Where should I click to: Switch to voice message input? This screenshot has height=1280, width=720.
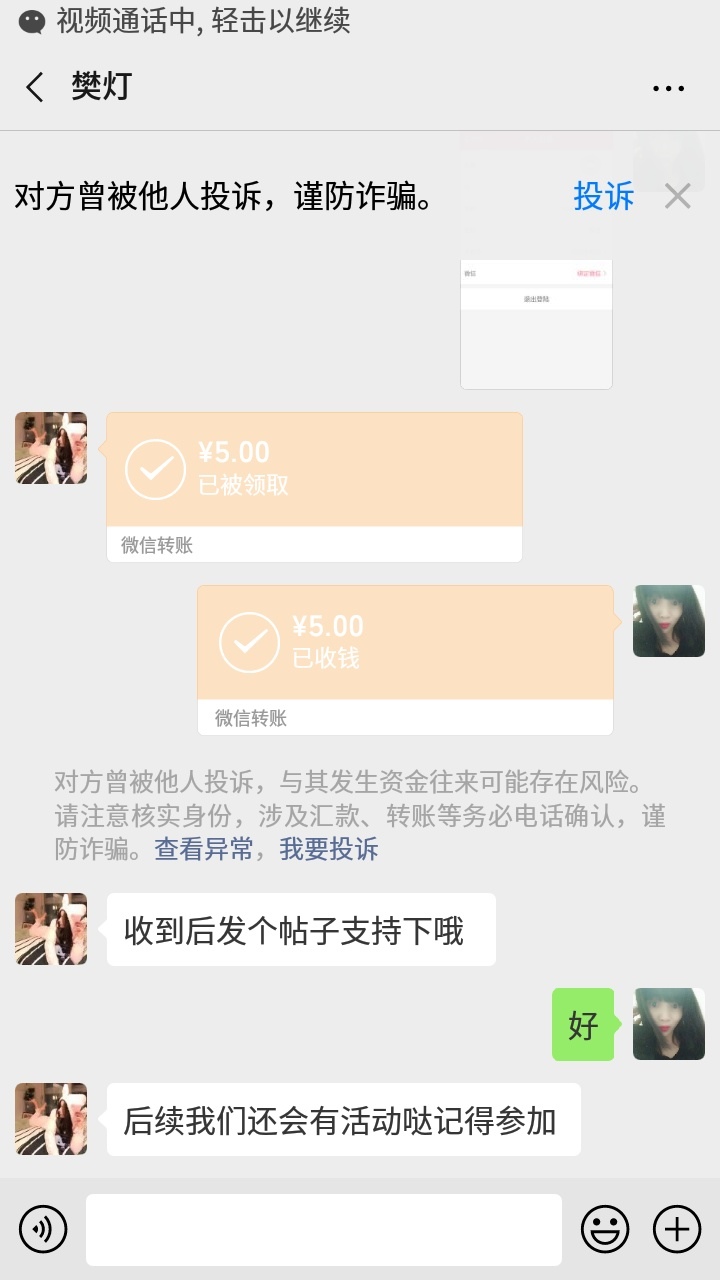pos(43,1229)
